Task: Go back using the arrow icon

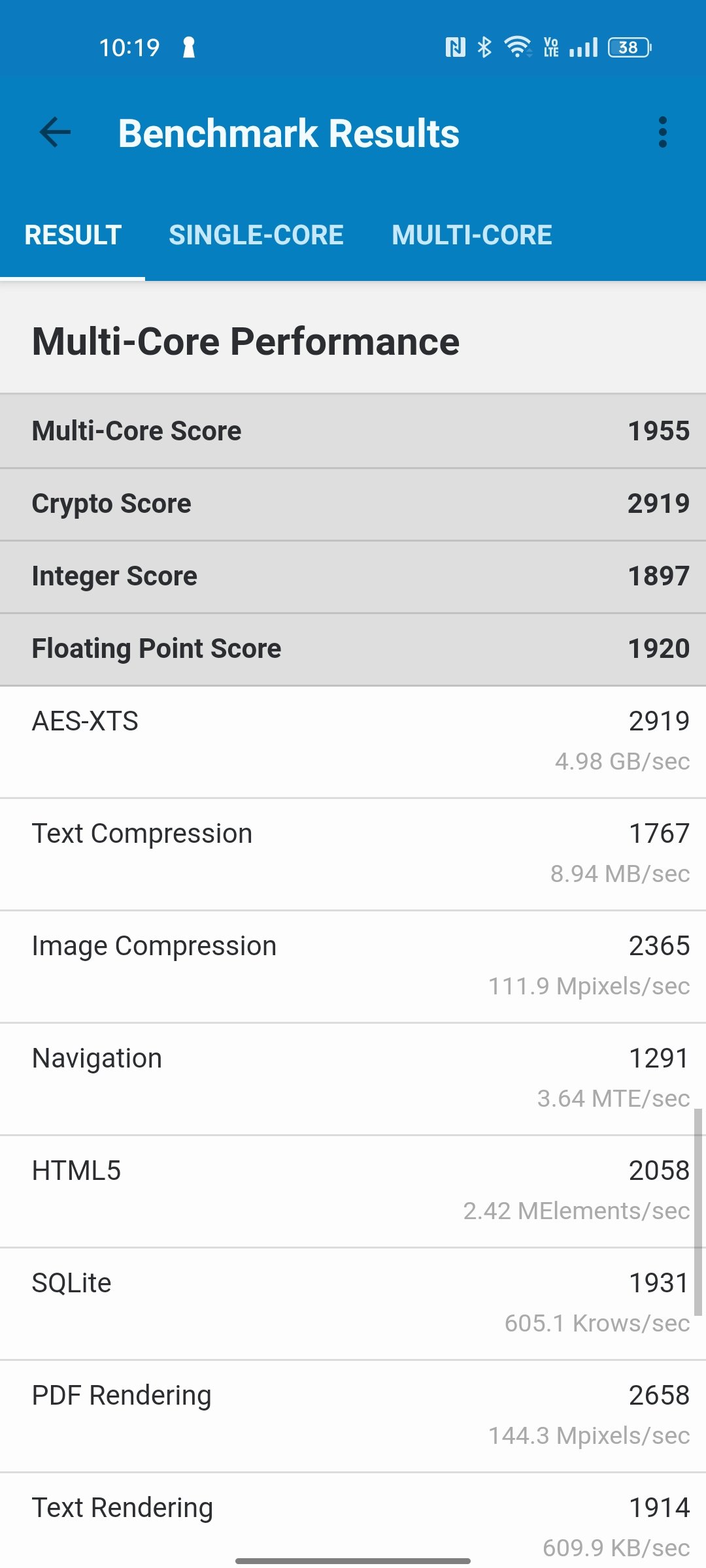Action: point(55,133)
